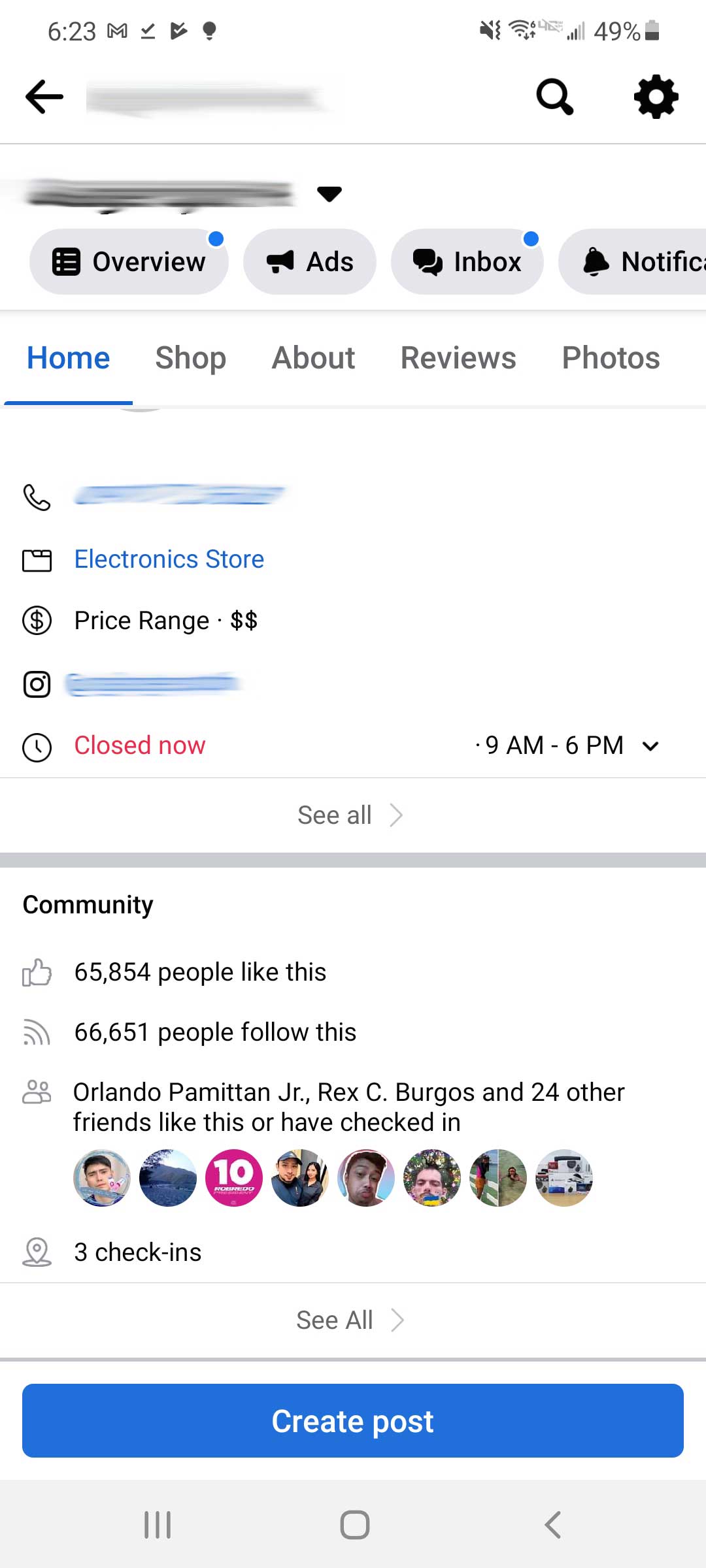Tap See all under business info
Image resolution: width=706 pixels, height=1568 pixels.
(350, 815)
